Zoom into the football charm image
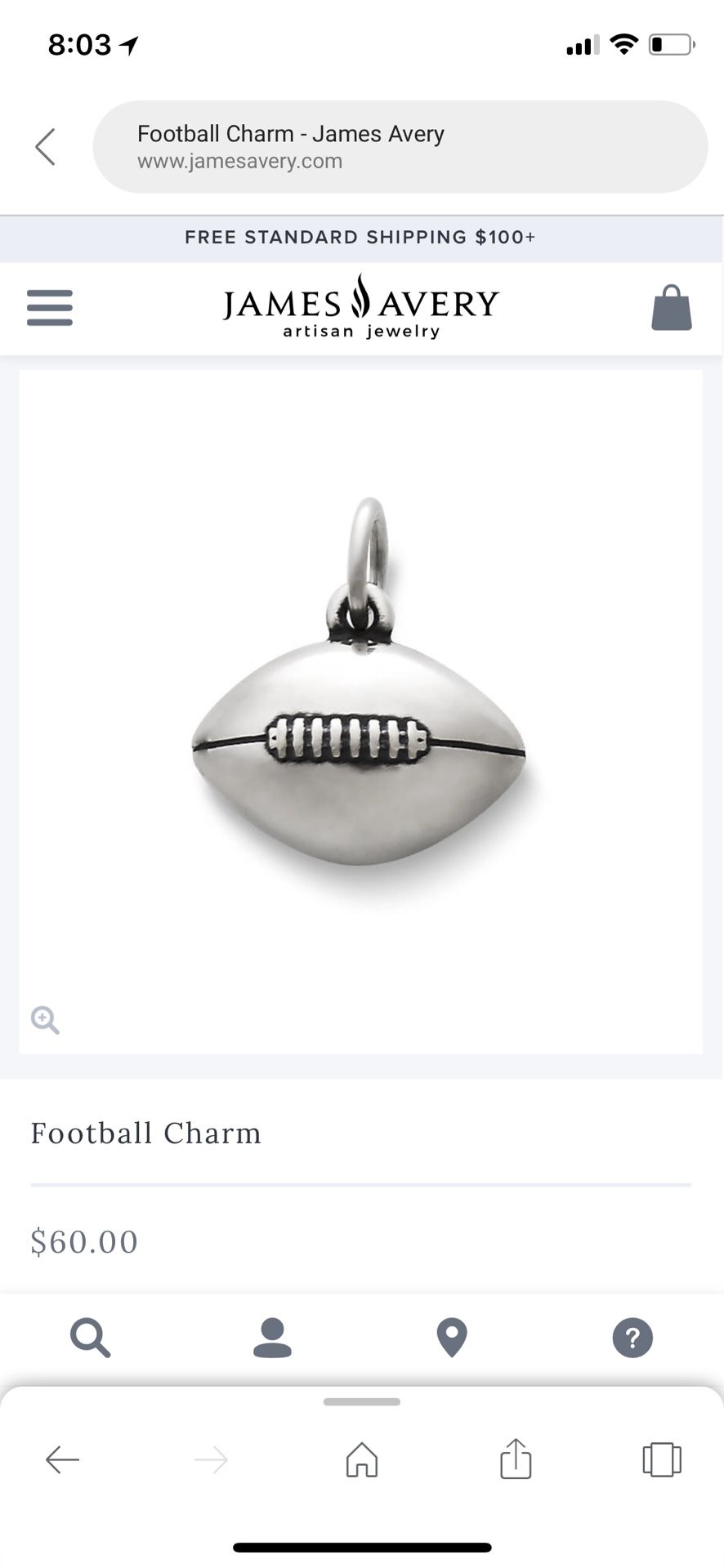724x1568 pixels. (x=45, y=1020)
